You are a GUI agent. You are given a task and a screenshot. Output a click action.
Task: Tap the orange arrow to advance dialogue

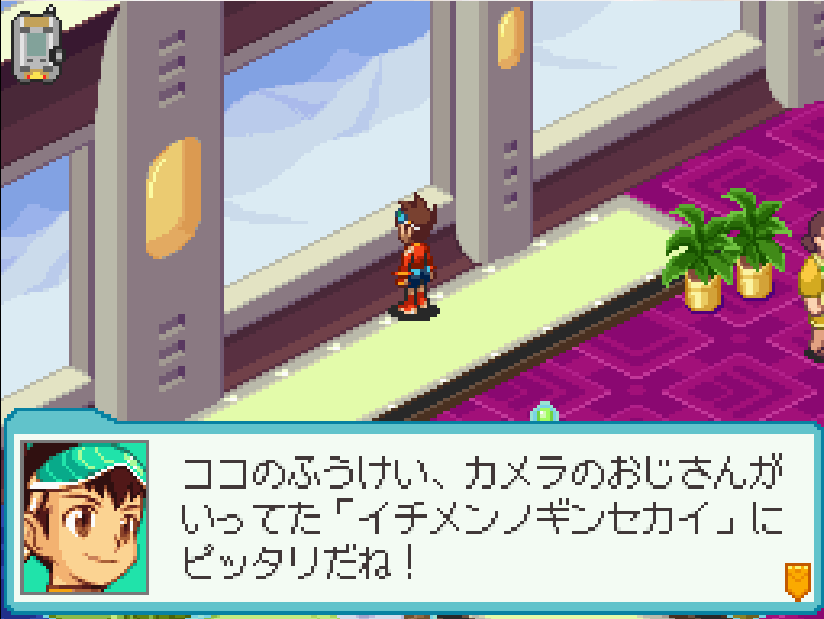pos(796,580)
